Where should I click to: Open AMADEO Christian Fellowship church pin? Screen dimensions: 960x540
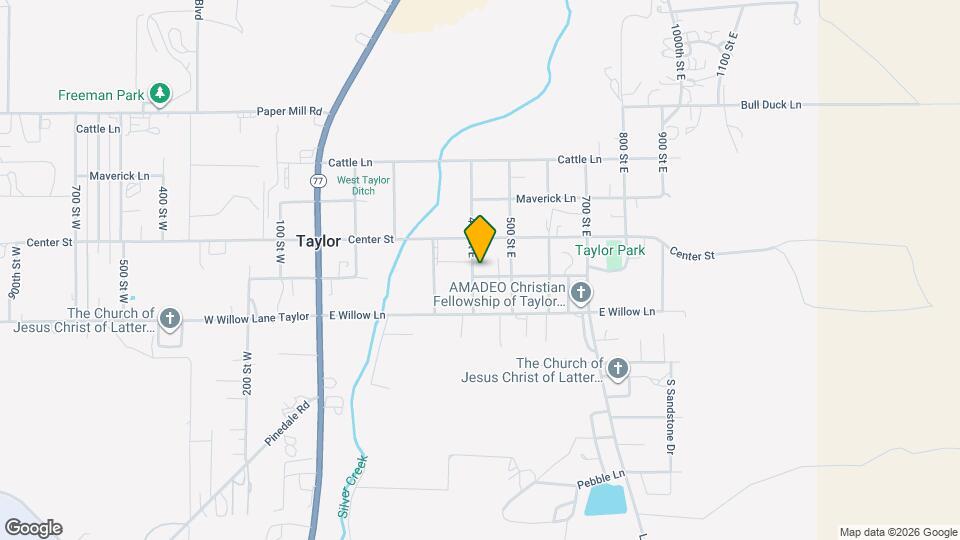point(581,293)
